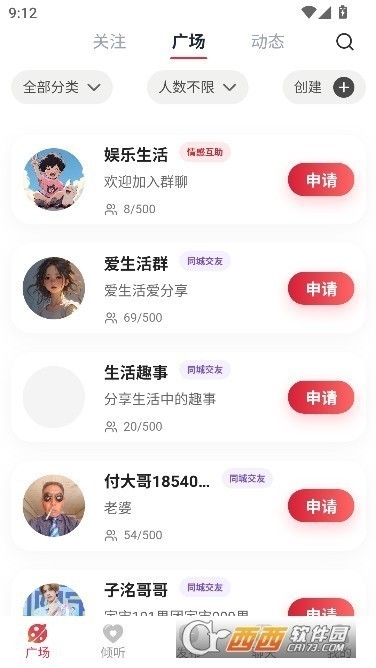Switch to the 动态 tab
The height and width of the screenshot is (668, 376).
click(267, 42)
